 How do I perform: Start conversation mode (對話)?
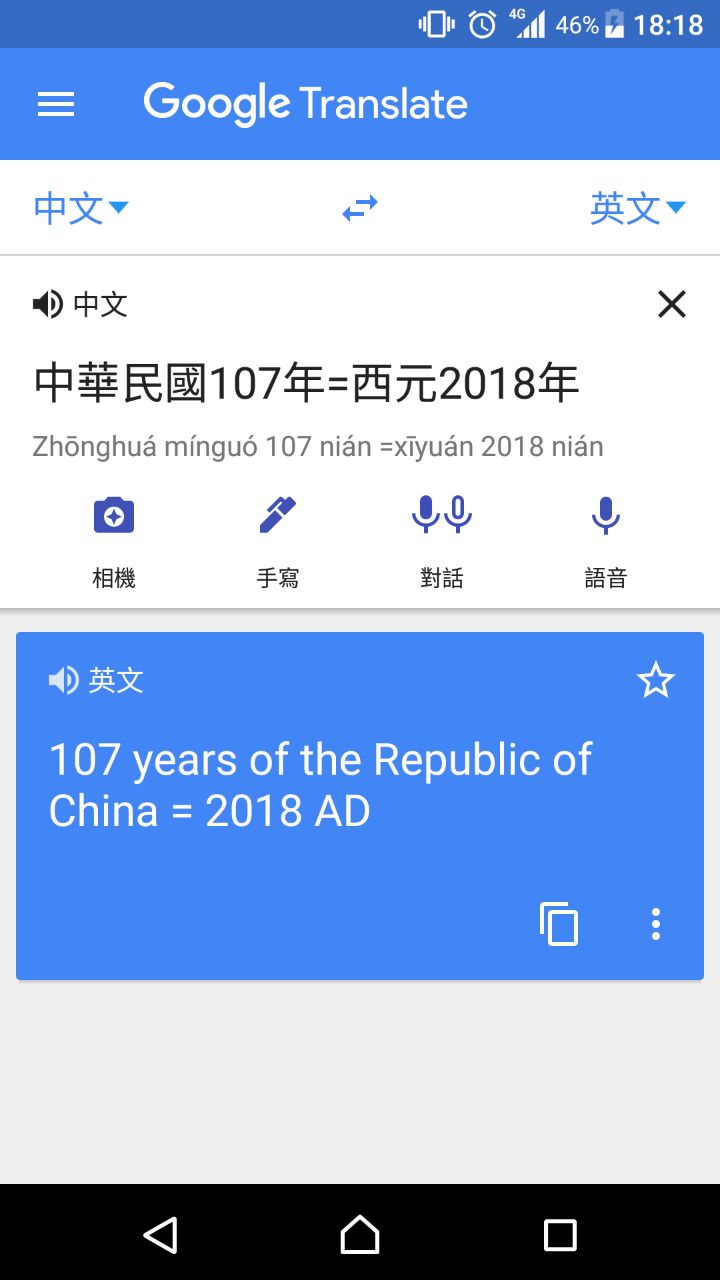tap(442, 540)
